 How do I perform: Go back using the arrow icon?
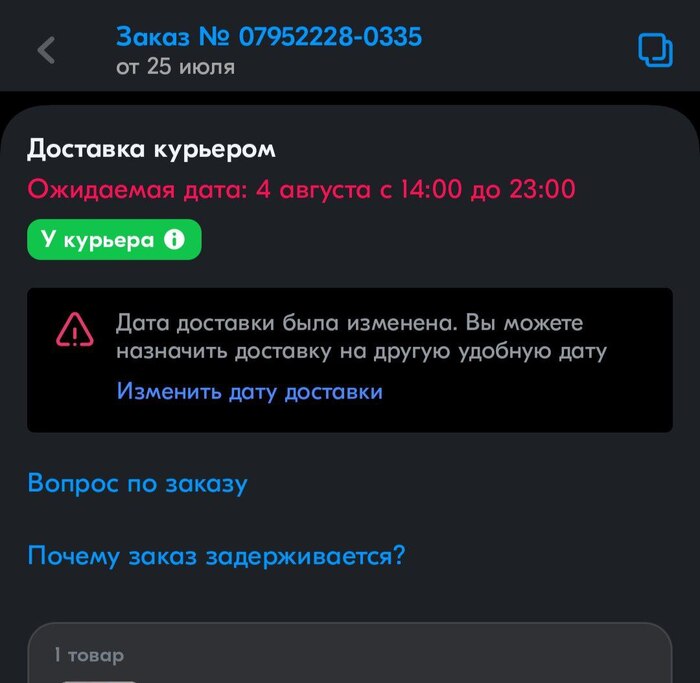point(46,50)
